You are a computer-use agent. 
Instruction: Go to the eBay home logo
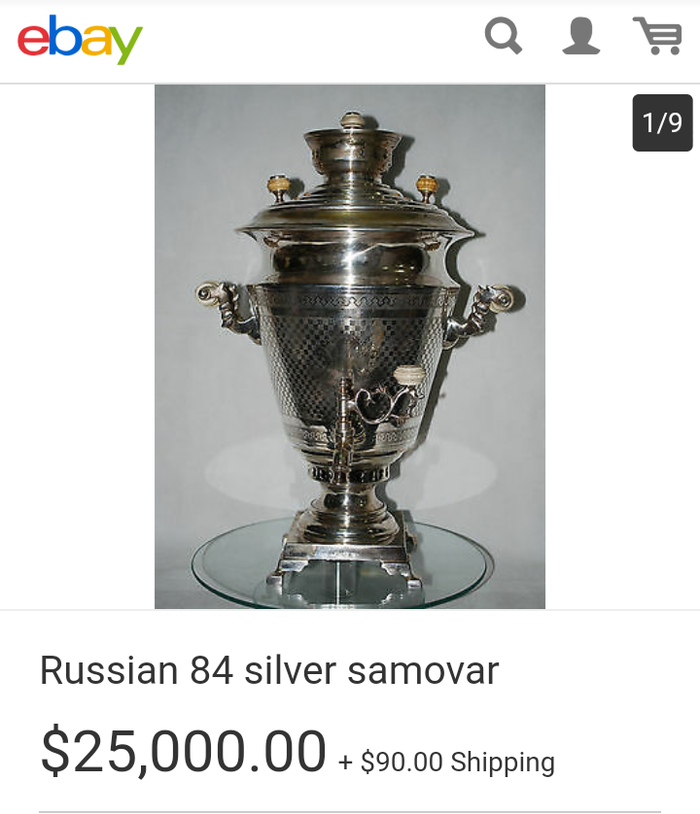[80, 39]
